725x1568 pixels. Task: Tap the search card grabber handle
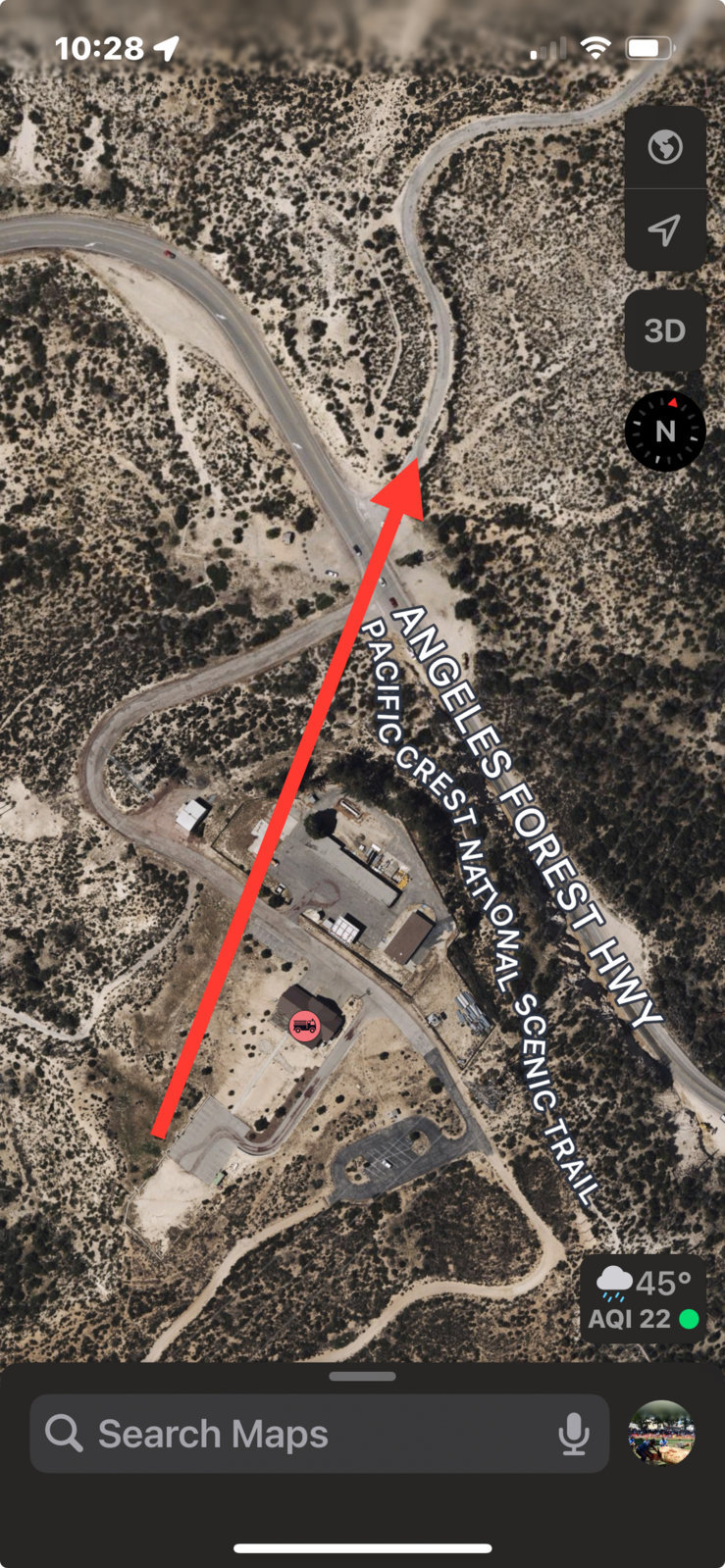pyautogui.click(x=363, y=1376)
